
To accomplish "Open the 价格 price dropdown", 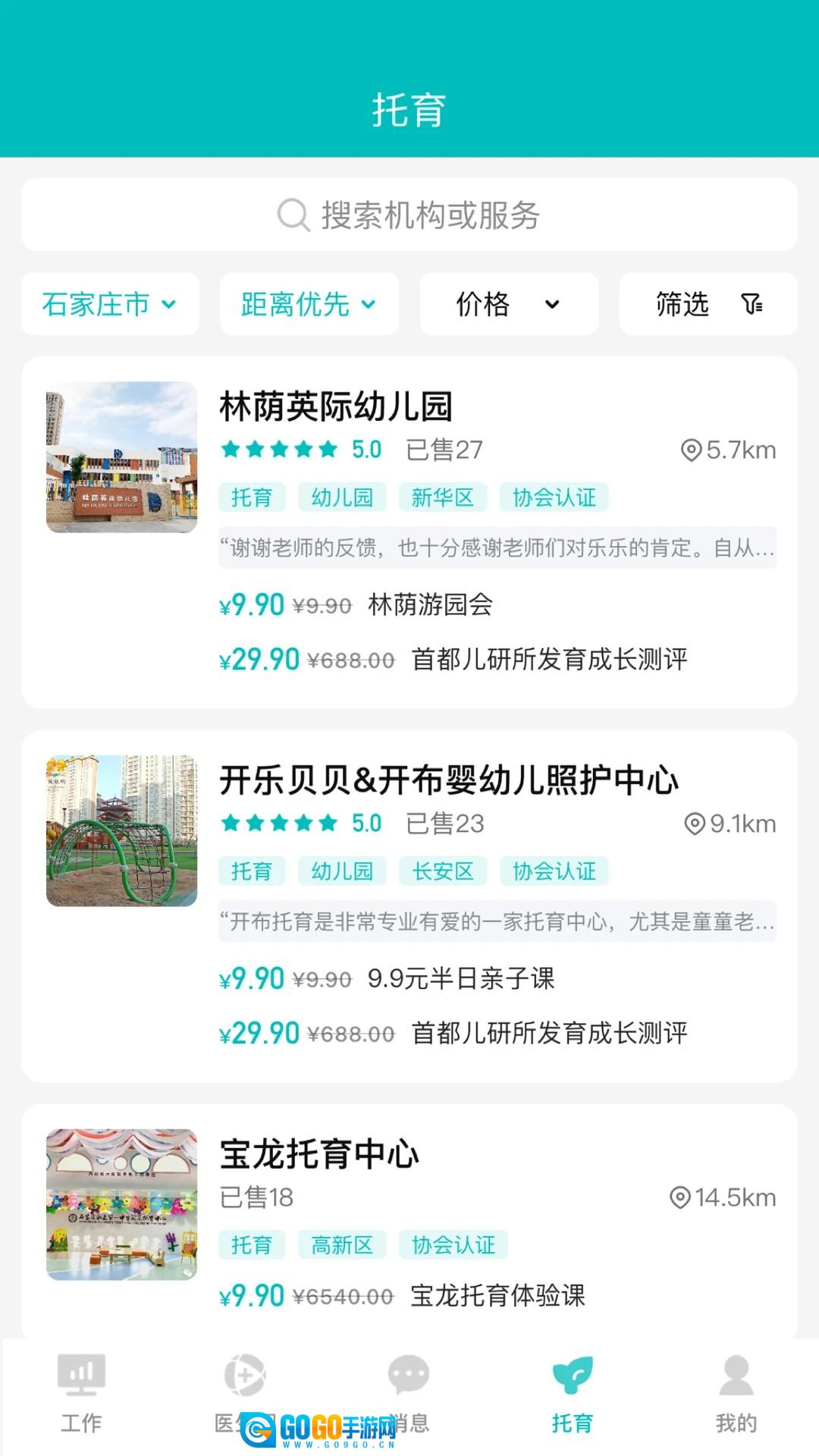I will point(508,304).
